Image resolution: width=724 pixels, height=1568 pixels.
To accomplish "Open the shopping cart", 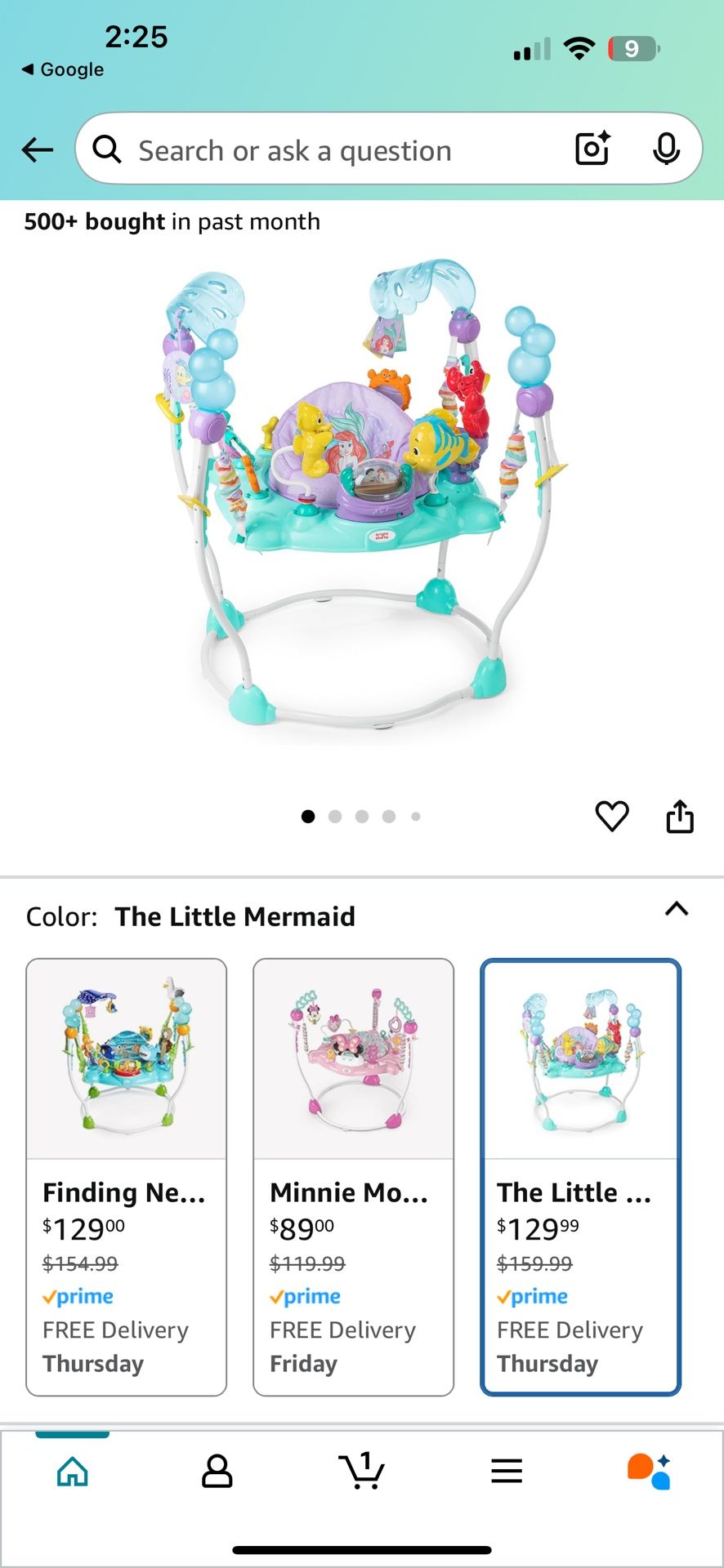I will (362, 1471).
